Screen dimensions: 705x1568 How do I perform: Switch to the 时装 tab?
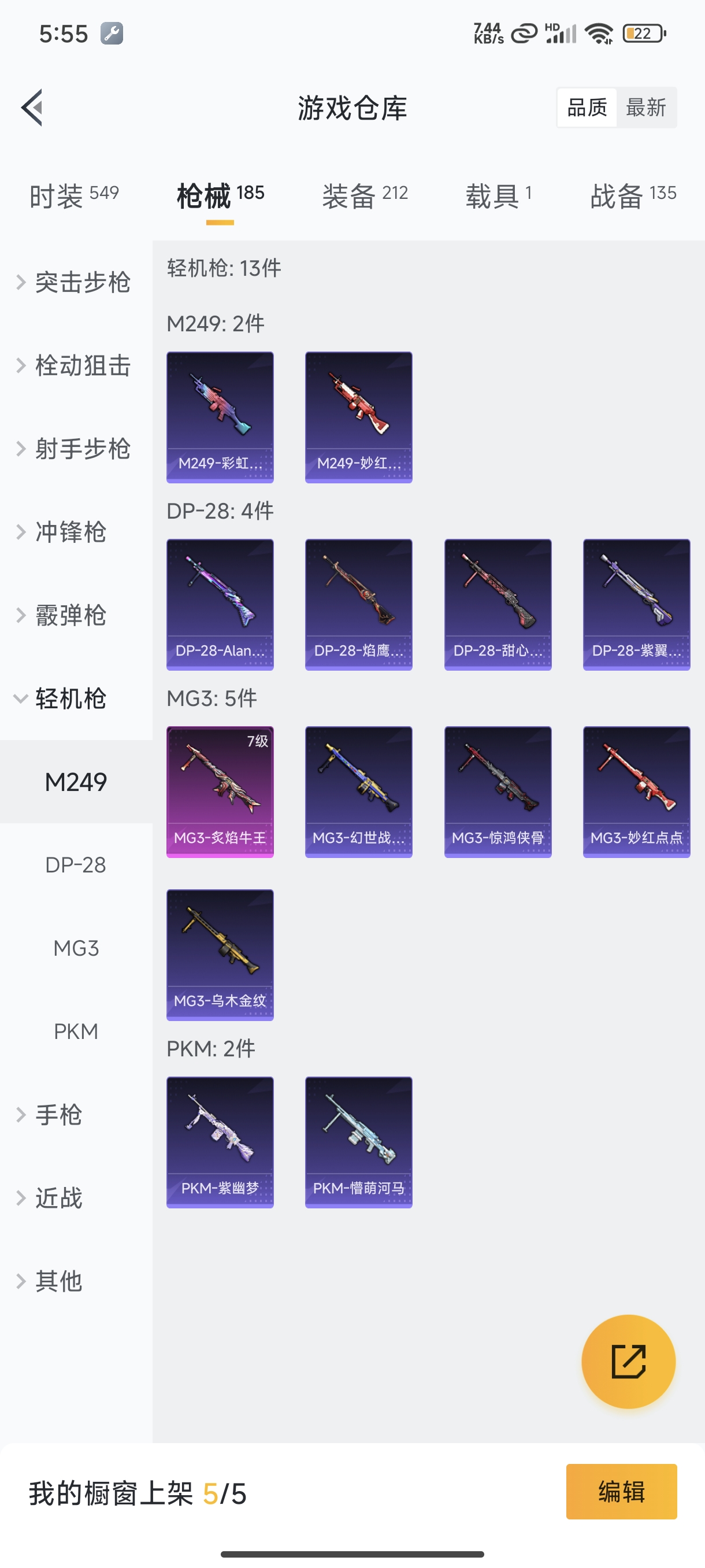coord(73,196)
